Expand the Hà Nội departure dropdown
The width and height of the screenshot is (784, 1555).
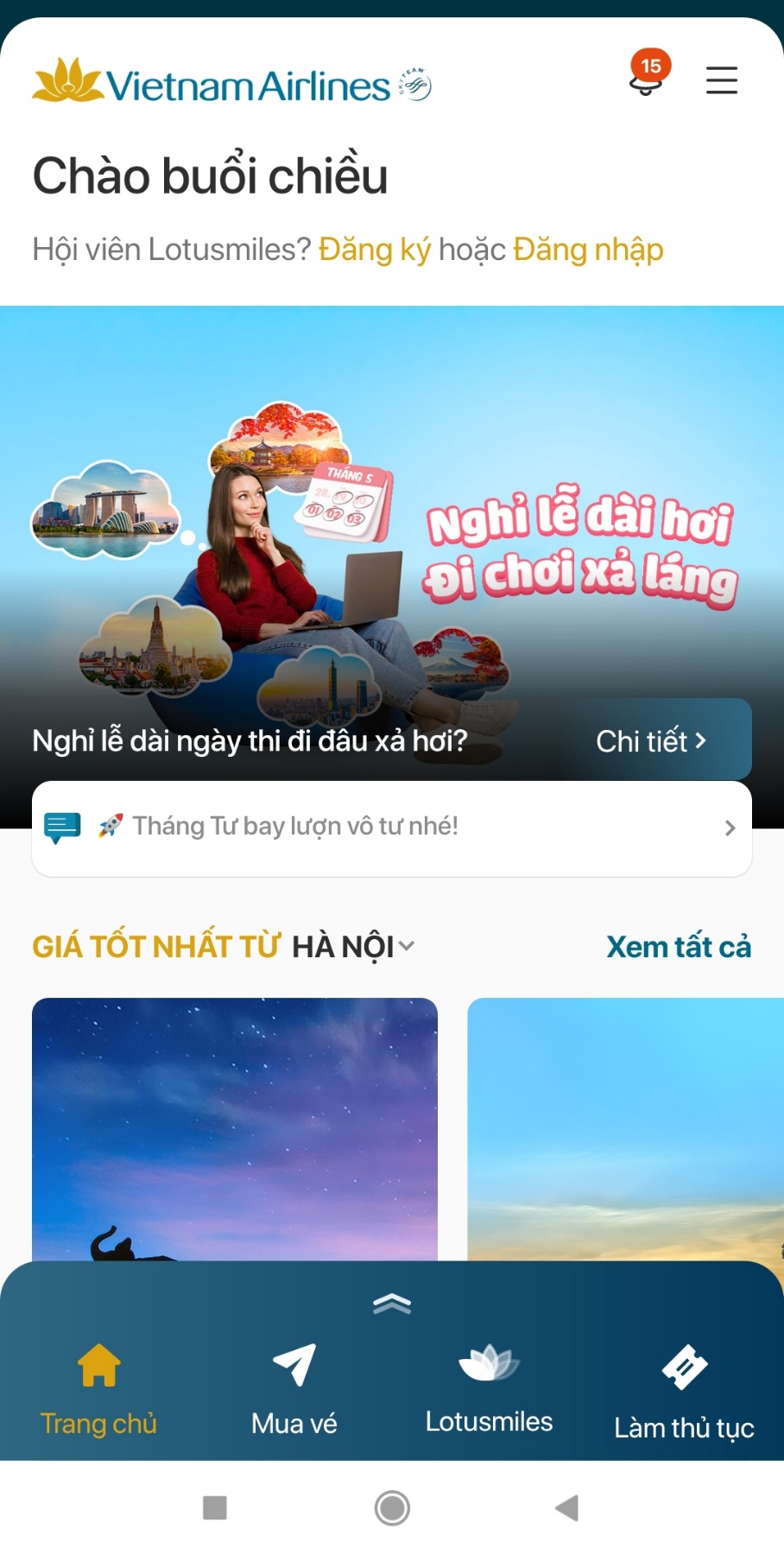pyautogui.click(x=354, y=947)
